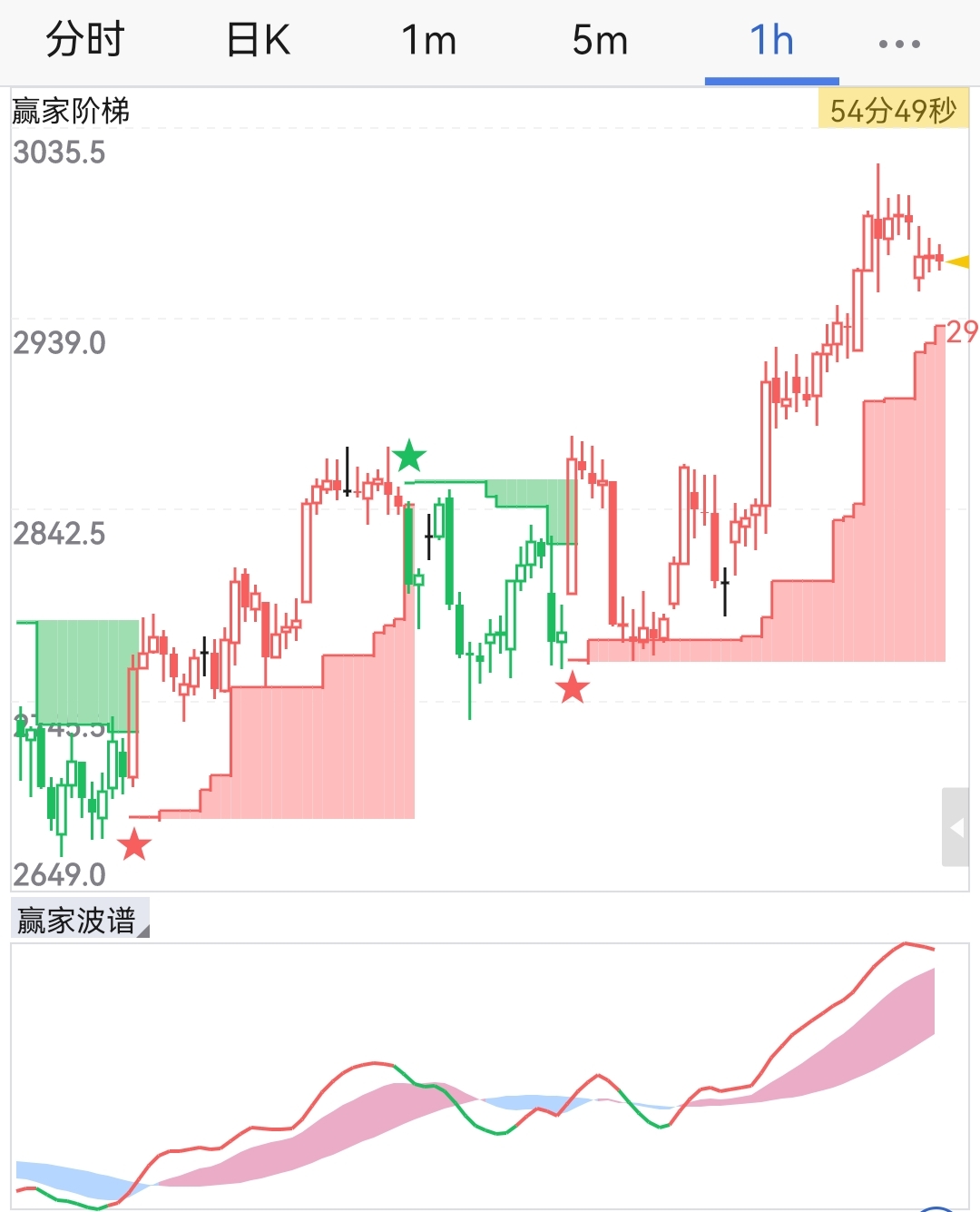Click the 29 price tag at the right edge
The image size is (980, 1212).
tap(965, 330)
